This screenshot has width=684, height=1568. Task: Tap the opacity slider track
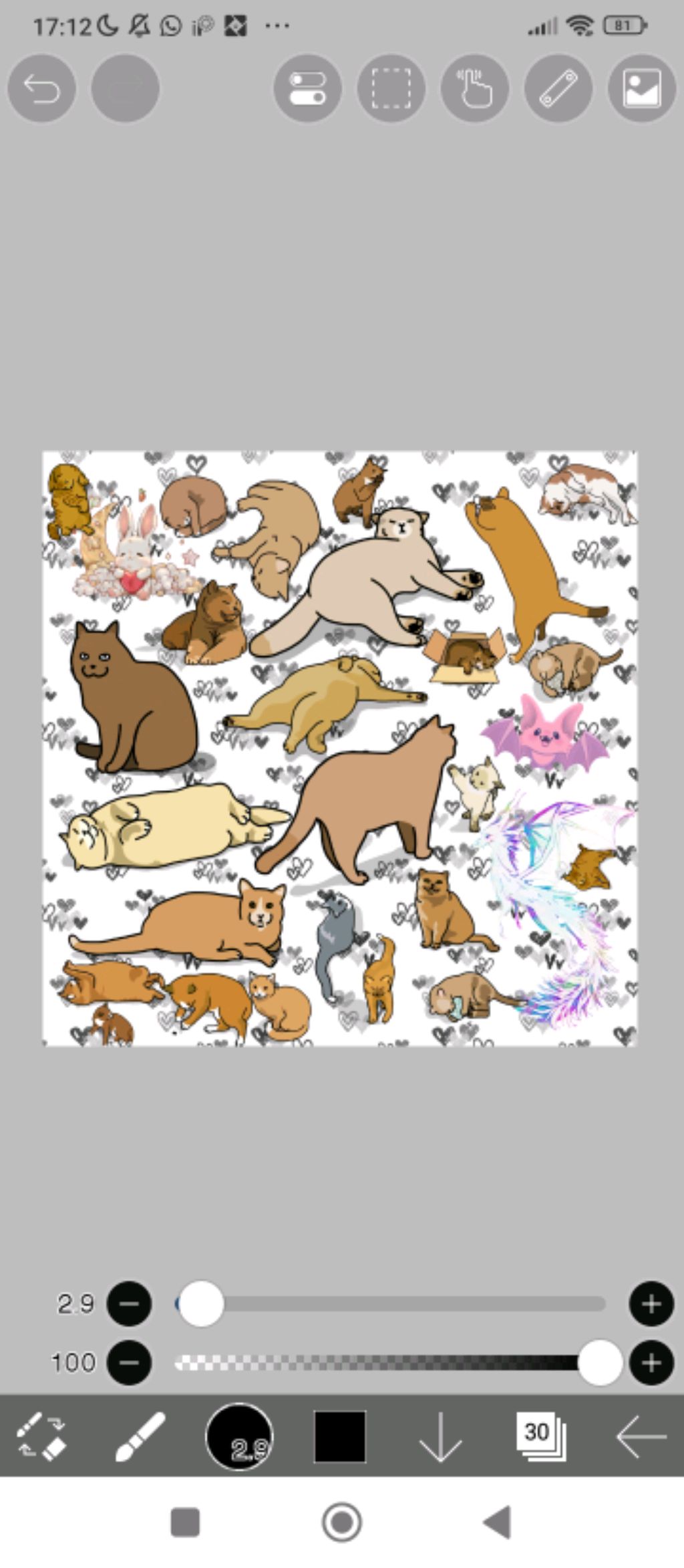[x=374, y=1362]
